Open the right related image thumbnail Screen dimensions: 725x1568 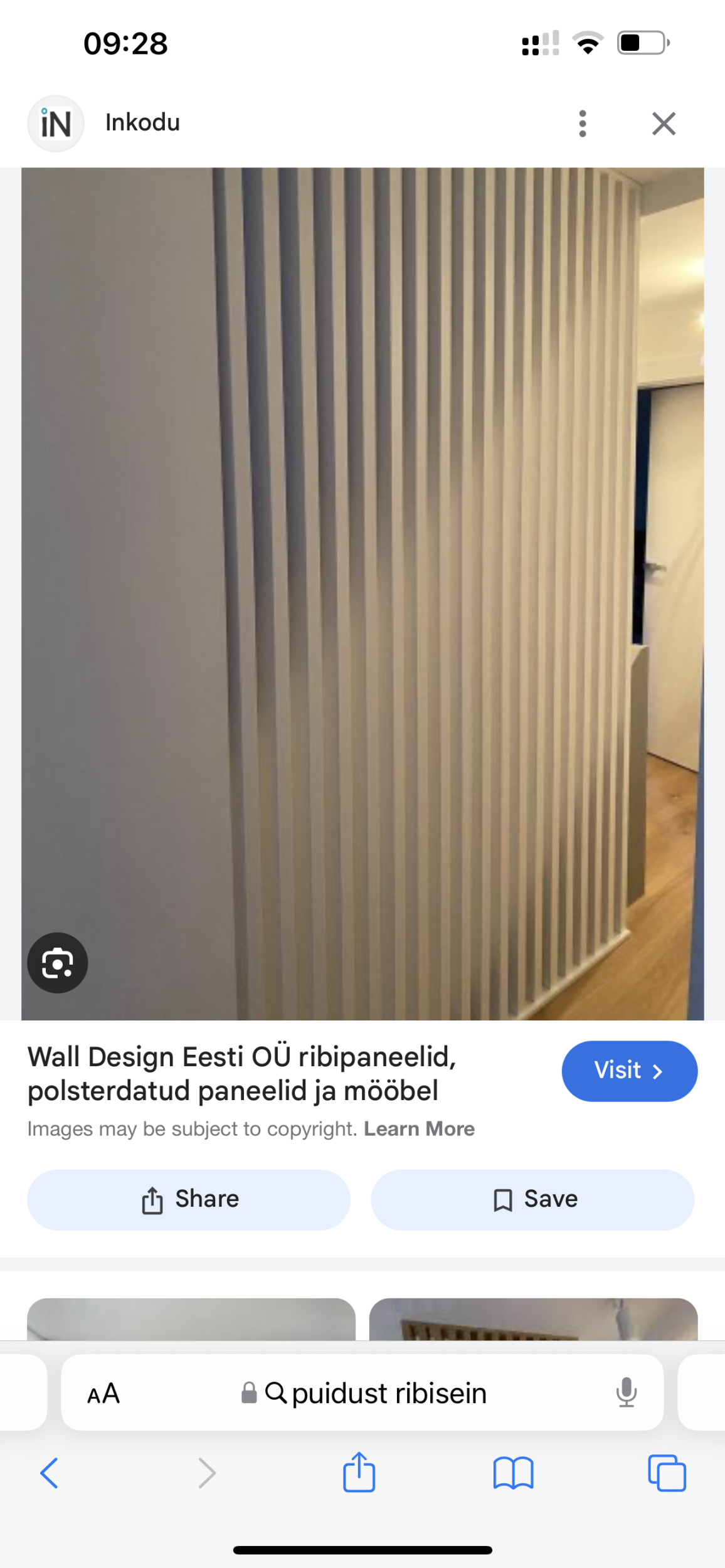click(533, 1319)
